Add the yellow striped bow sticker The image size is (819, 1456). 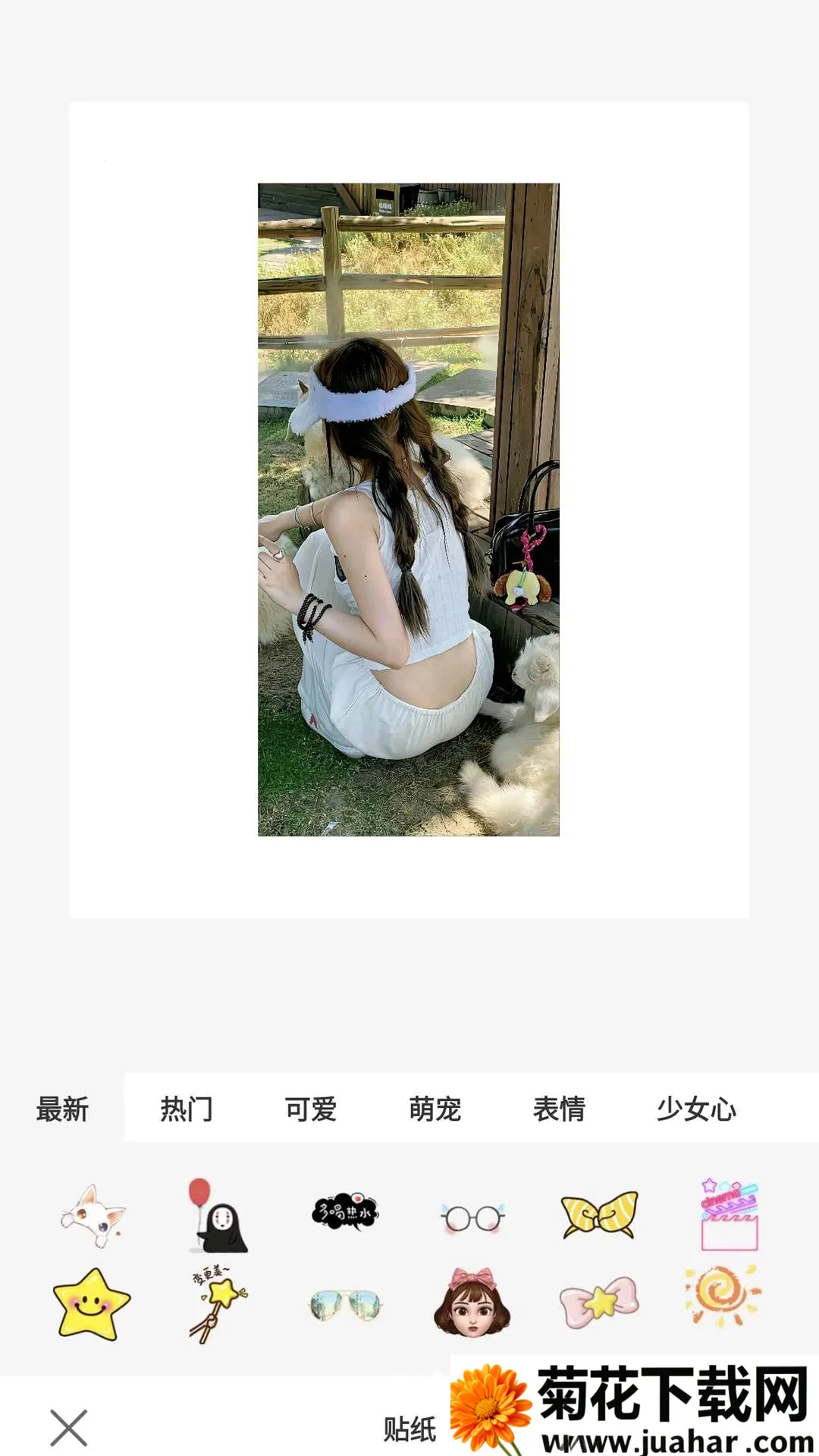pyautogui.click(x=599, y=1214)
